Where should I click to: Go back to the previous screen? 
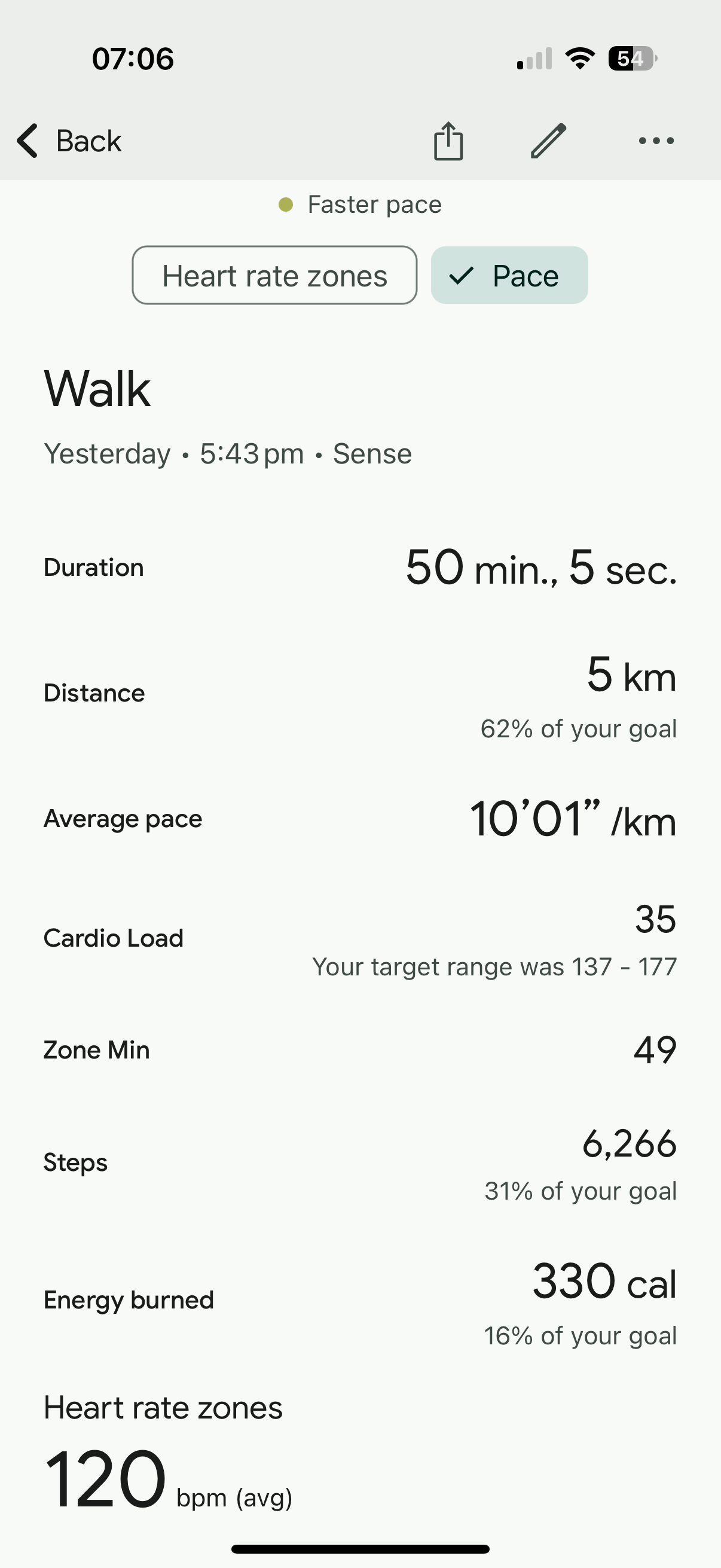69,141
